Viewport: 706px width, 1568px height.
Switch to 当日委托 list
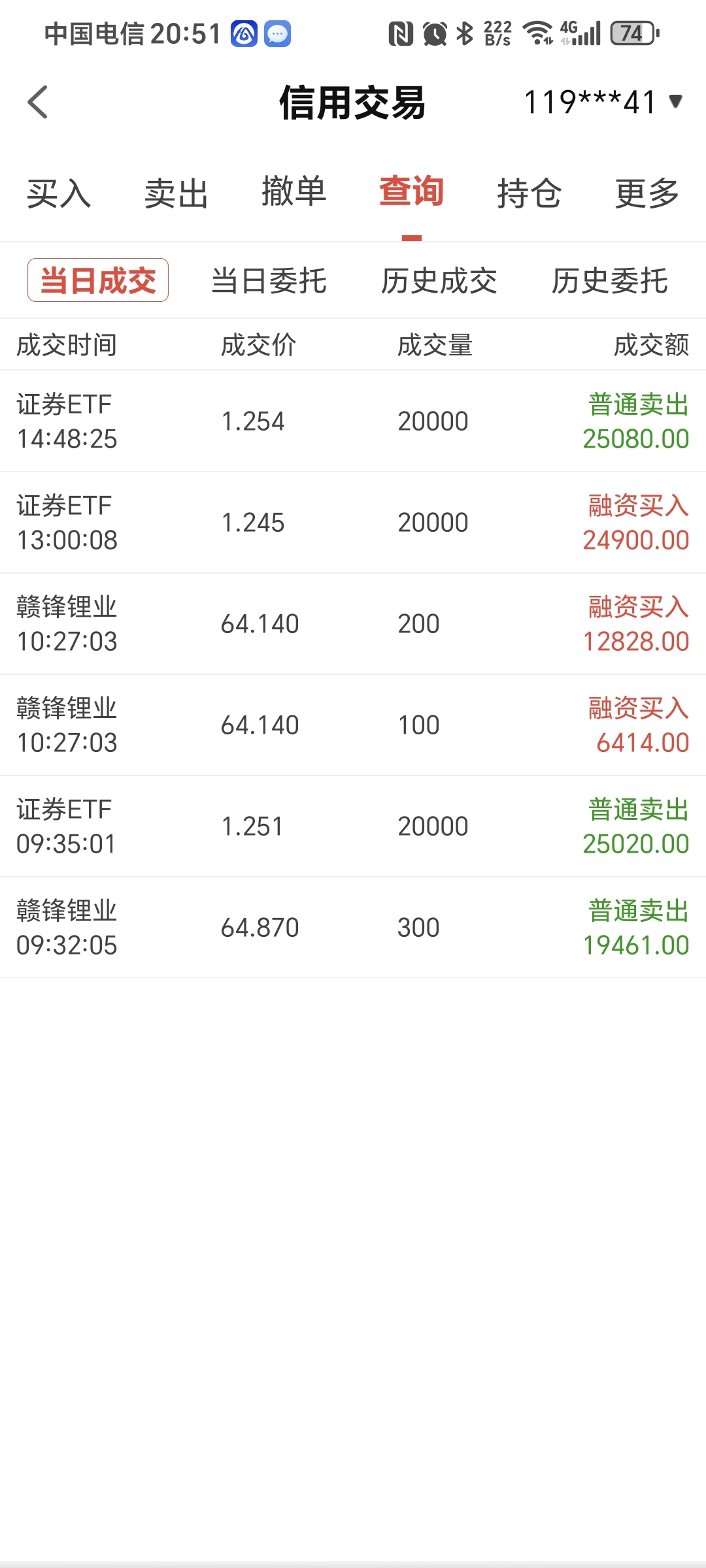coord(269,281)
